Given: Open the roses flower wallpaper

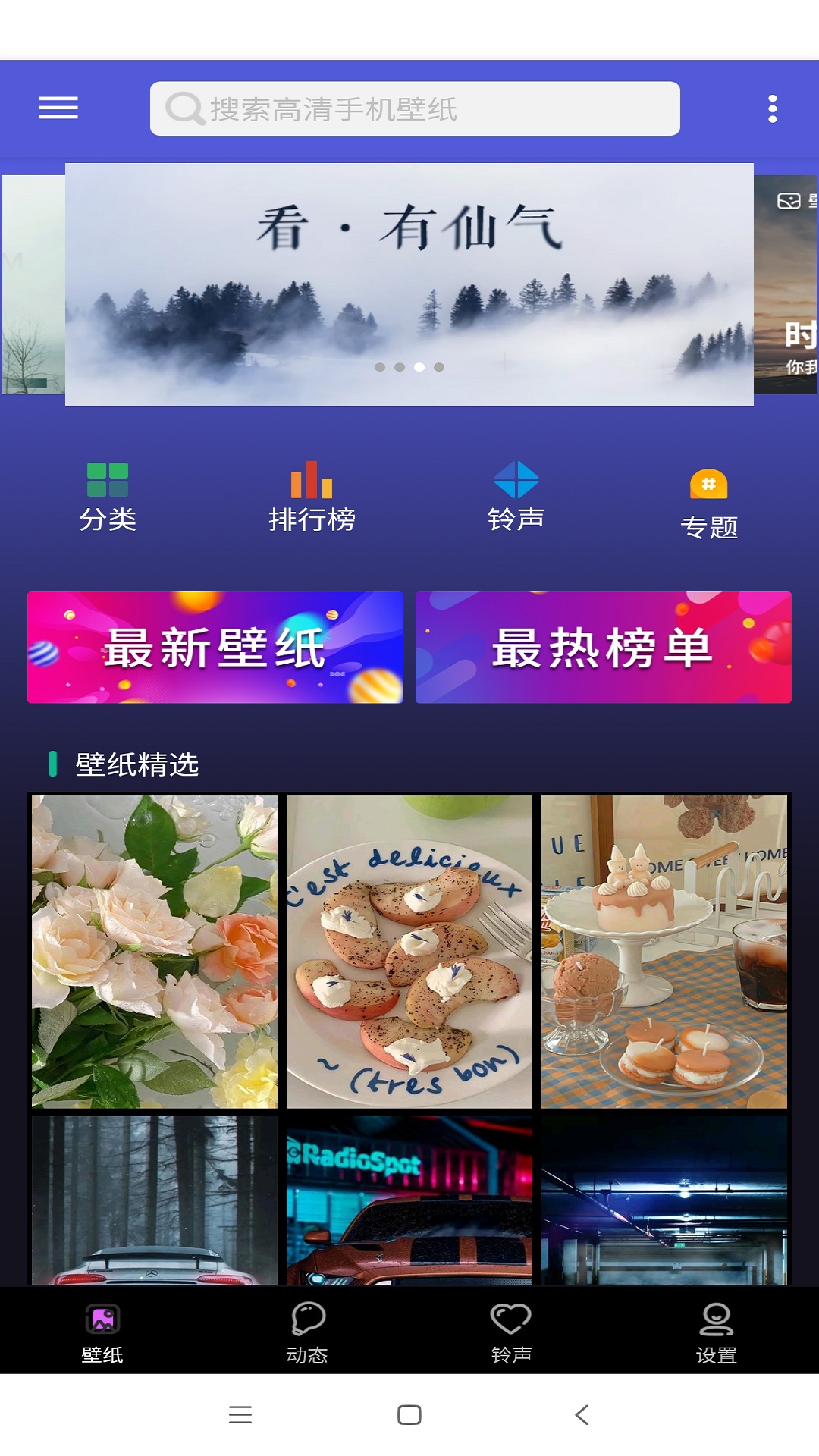Looking at the screenshot, I should [x=155, y=952].
